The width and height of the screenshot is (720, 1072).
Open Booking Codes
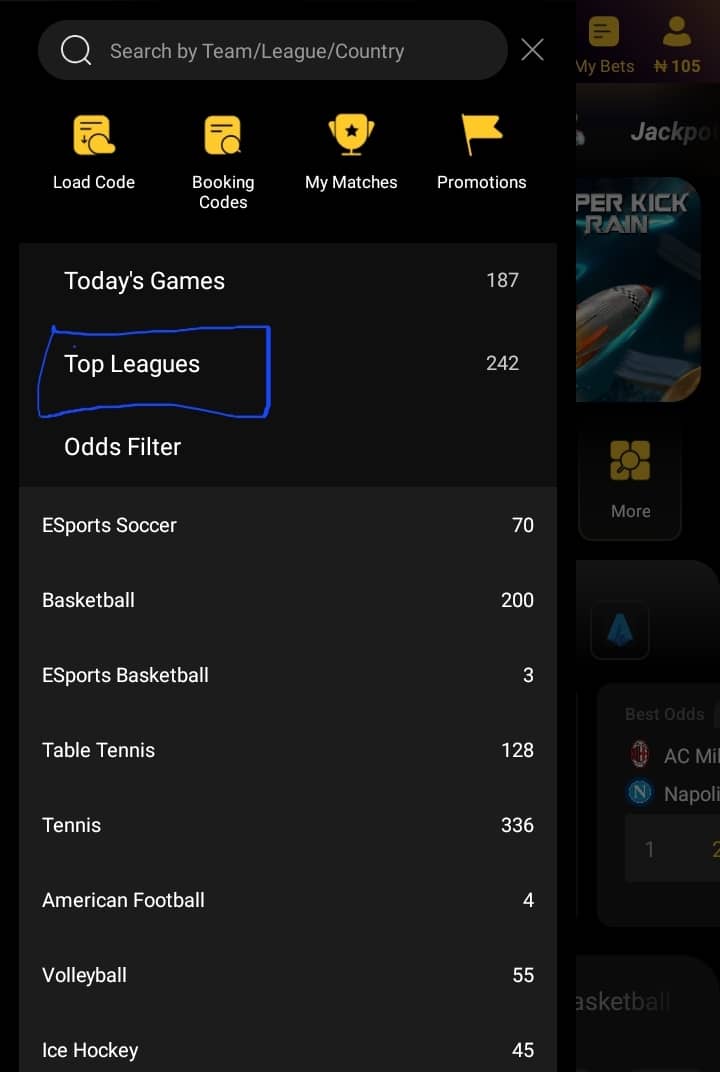tap(223, 160)
